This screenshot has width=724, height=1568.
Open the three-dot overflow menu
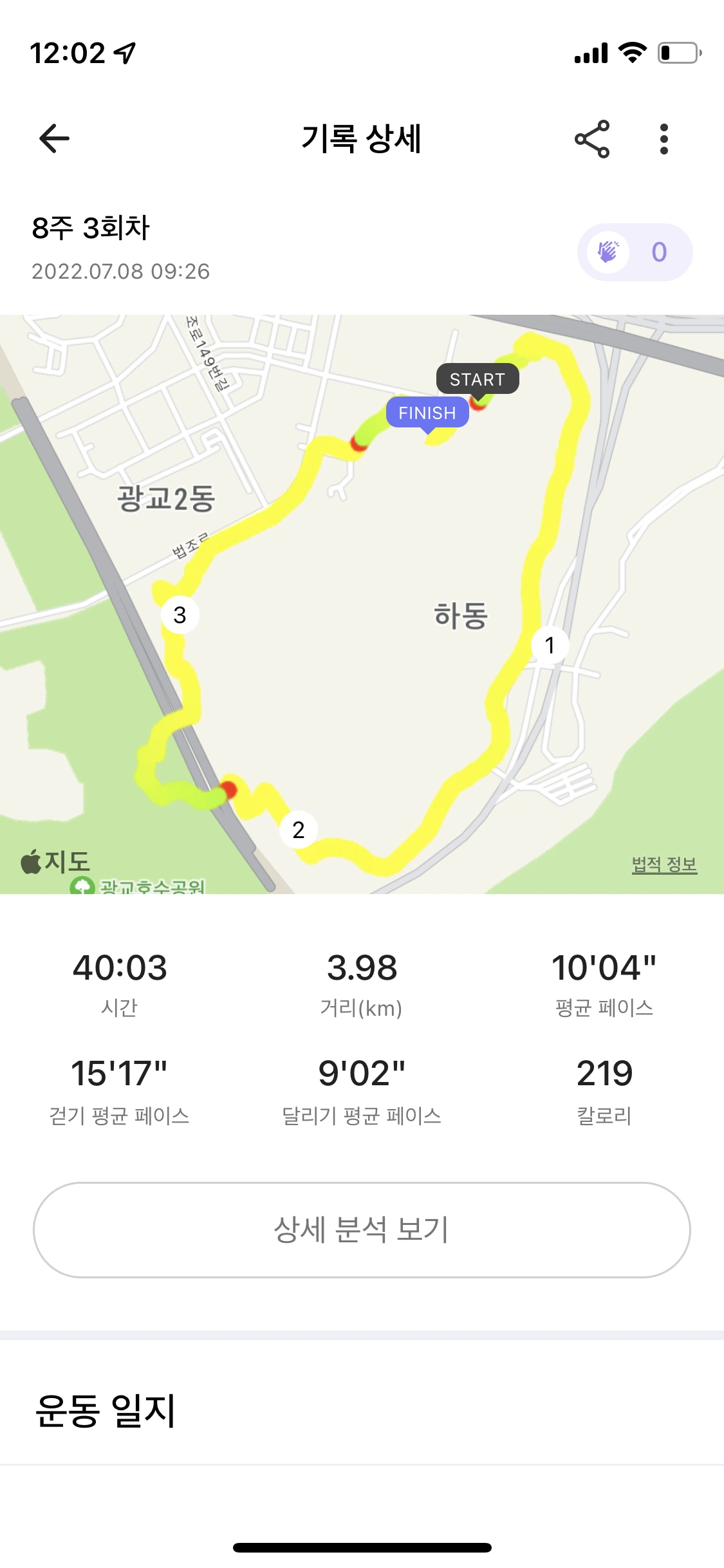pyautogui.click(x=664, y=139)
